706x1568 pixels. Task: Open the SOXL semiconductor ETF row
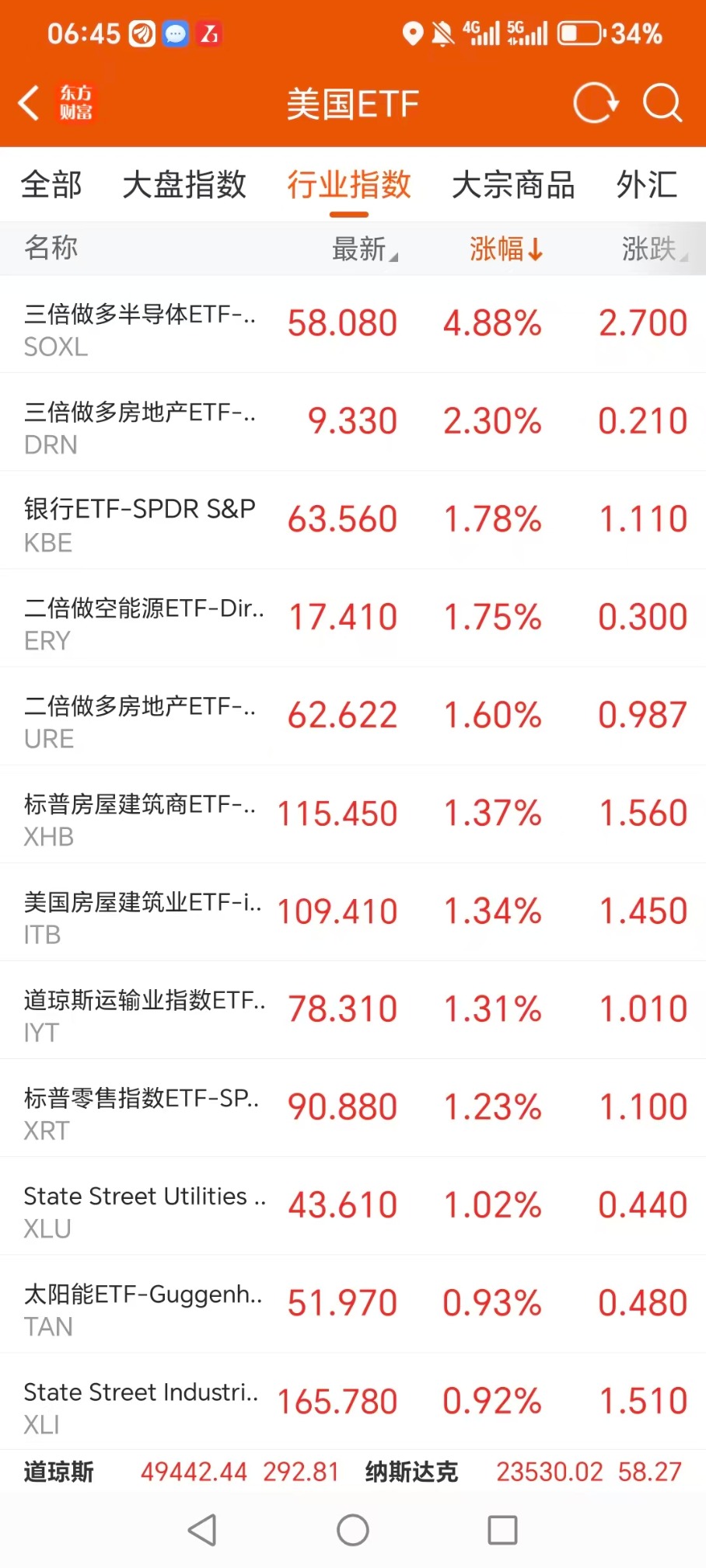point(353,324)
